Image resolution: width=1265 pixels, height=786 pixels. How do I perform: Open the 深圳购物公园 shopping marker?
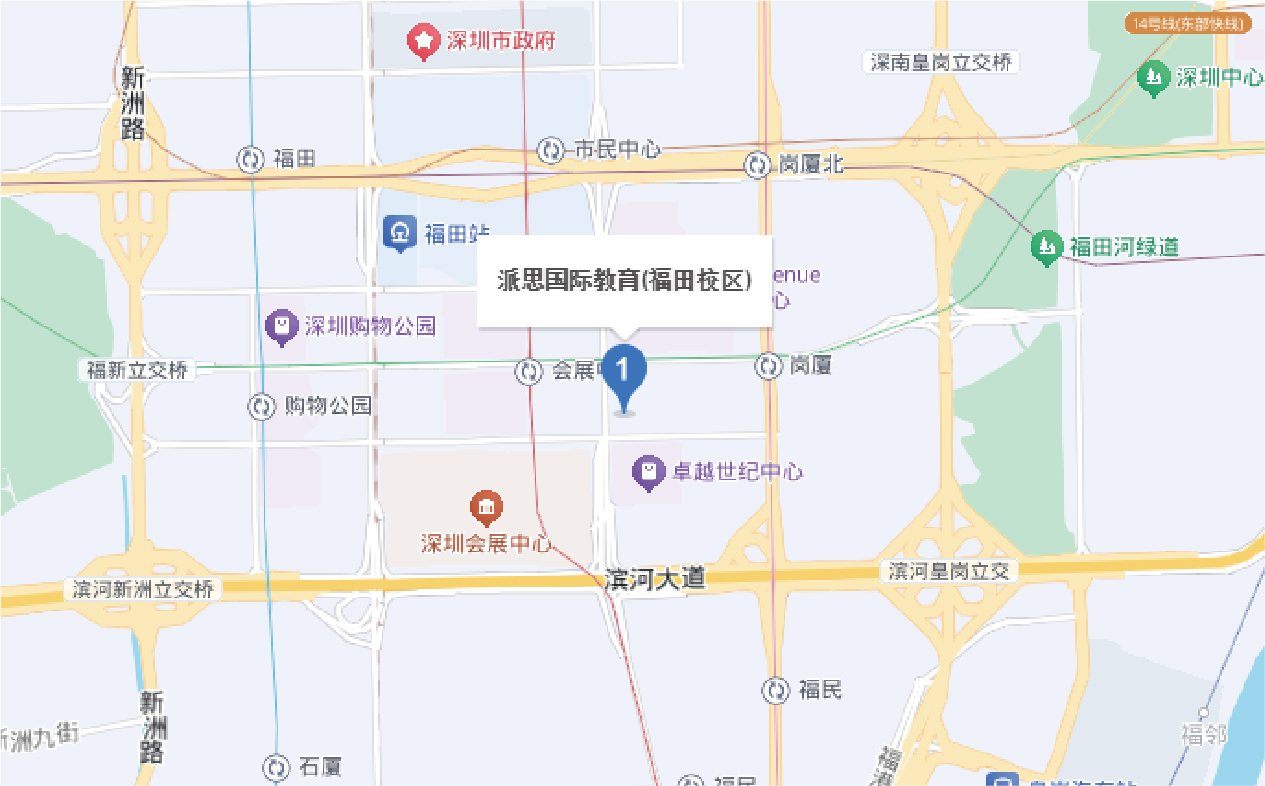point(283,326)
